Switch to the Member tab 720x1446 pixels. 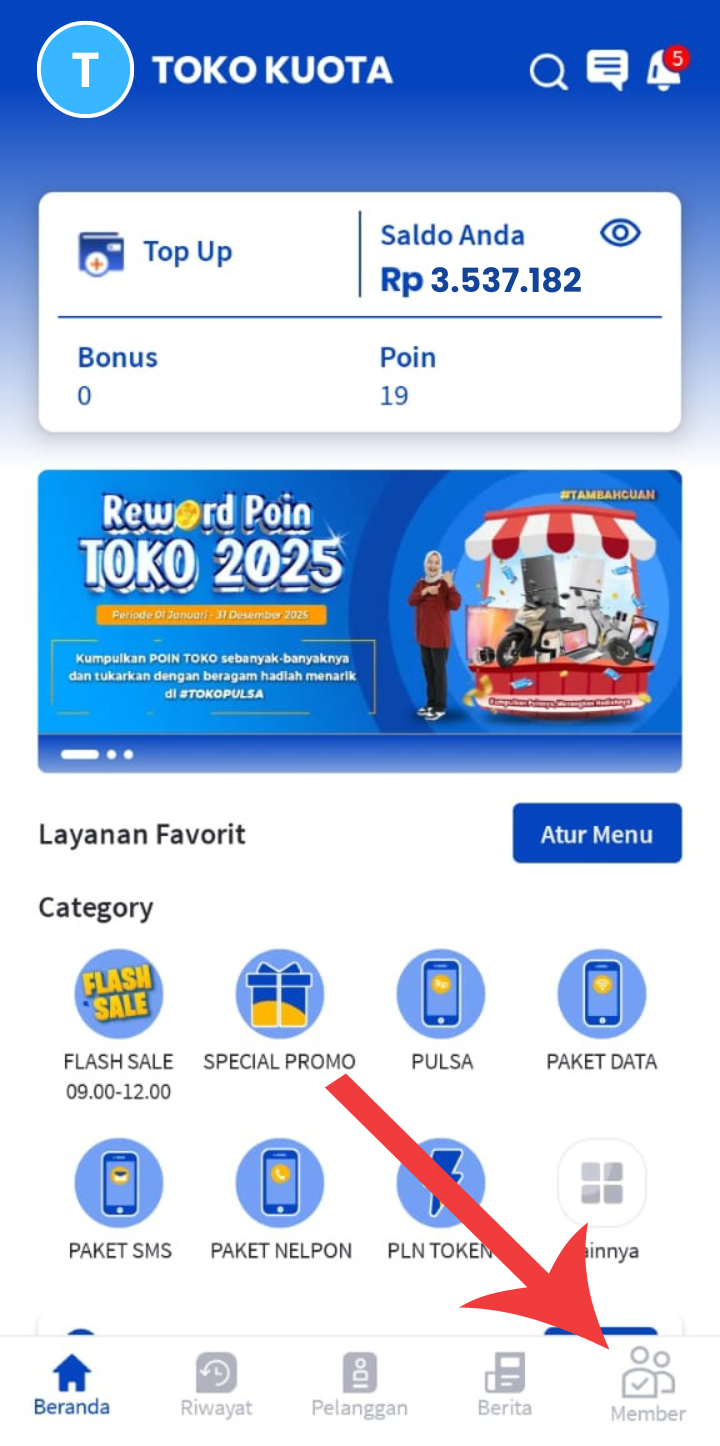[648, 1385]
